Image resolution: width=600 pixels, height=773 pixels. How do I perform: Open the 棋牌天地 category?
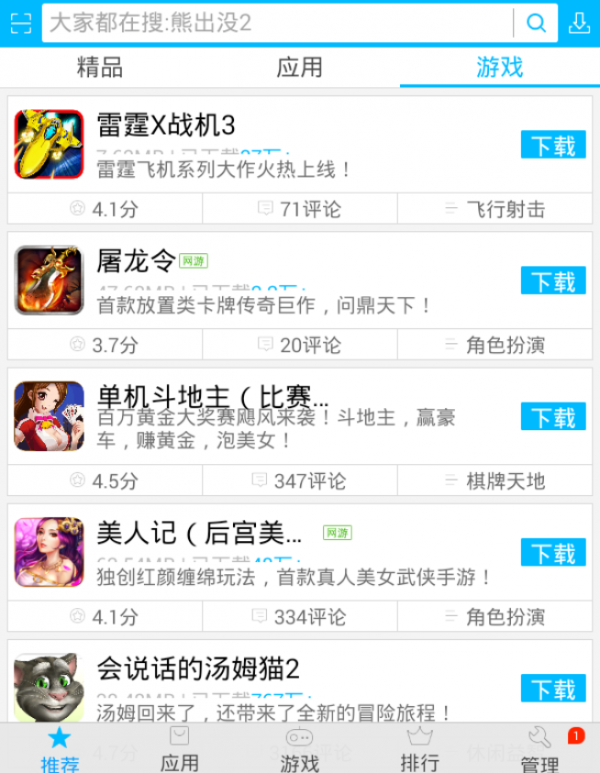pyautogui.click(x=495, y=481)
